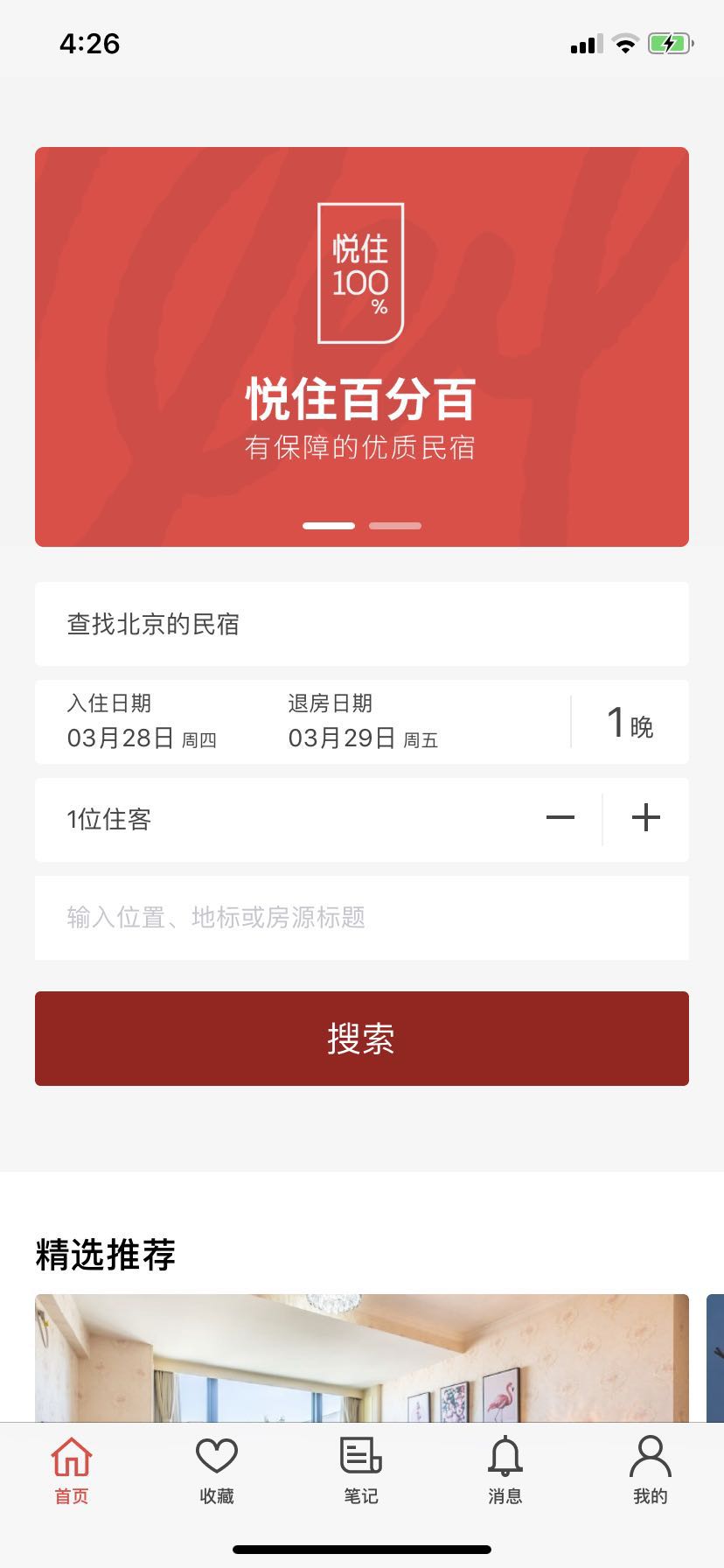The image size is (724, 1568).
Task: Tap the red 搜索 button
Action: (x=362, y=1039)
